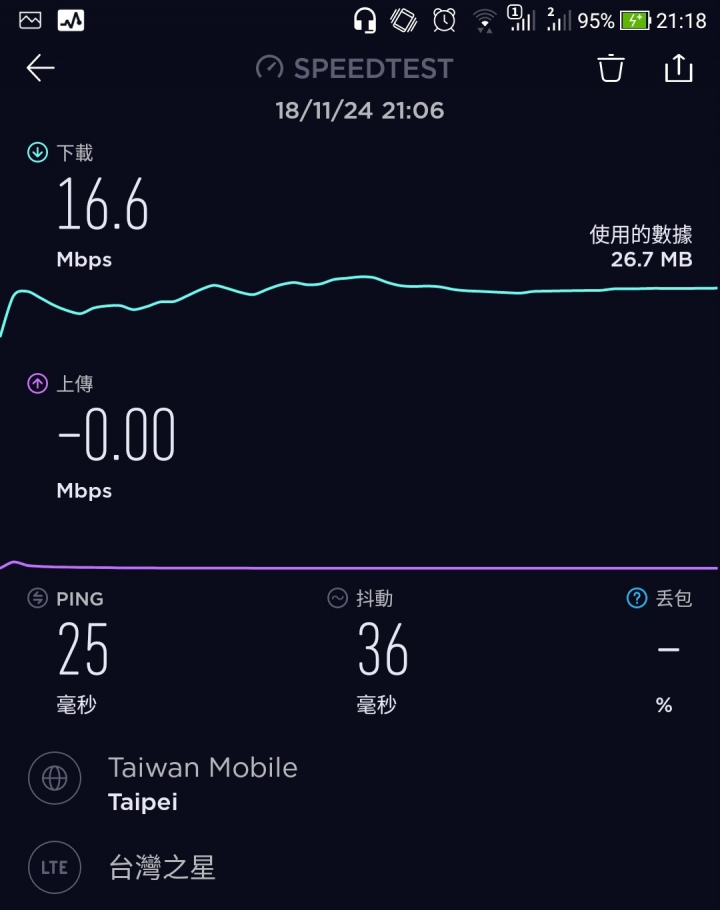Select the test timestamp 18/11/24 21:06
The width and height of the screenshot is (720, 910).
pos(360,110)
